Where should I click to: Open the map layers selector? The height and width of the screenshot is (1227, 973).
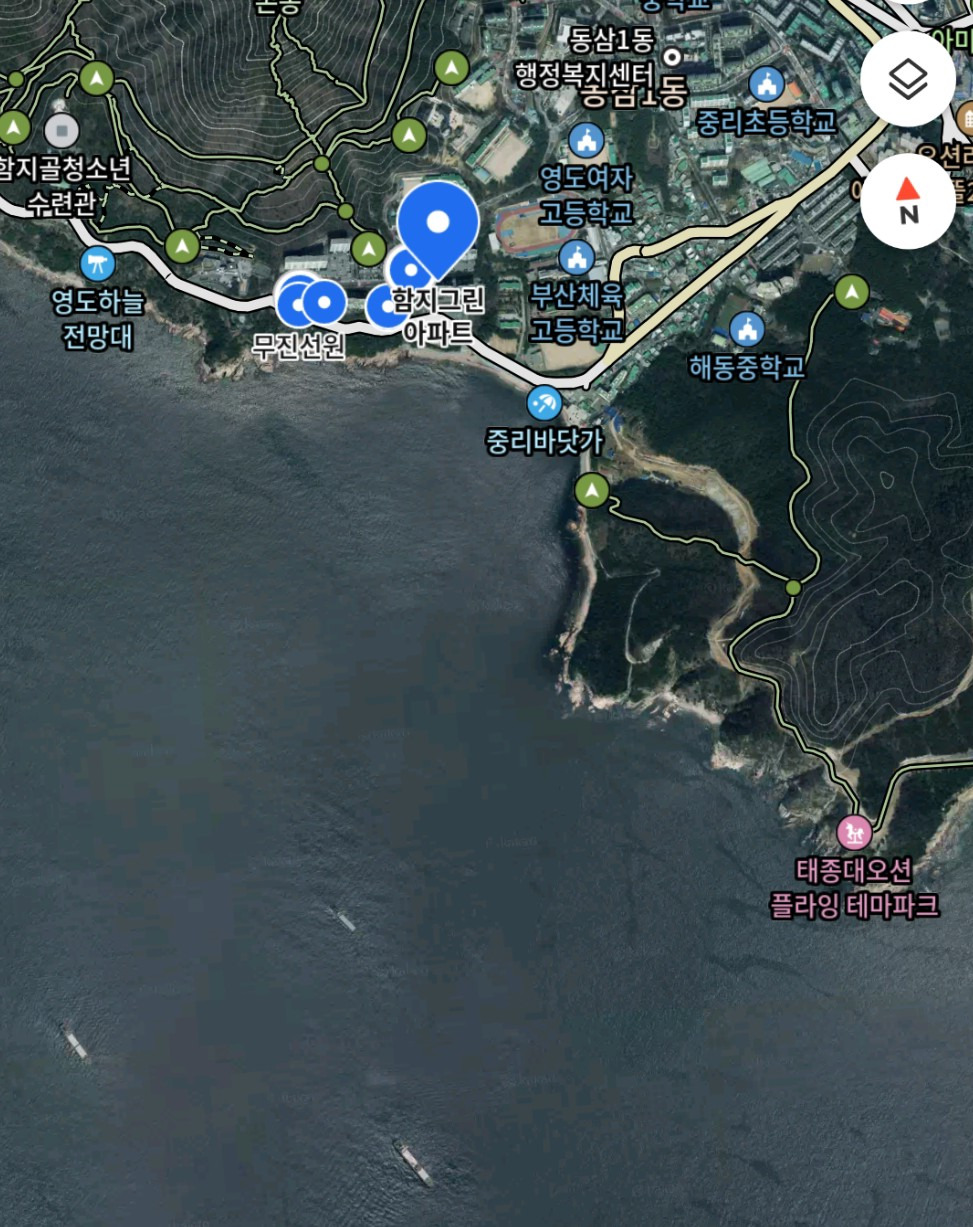click(907, 79)
